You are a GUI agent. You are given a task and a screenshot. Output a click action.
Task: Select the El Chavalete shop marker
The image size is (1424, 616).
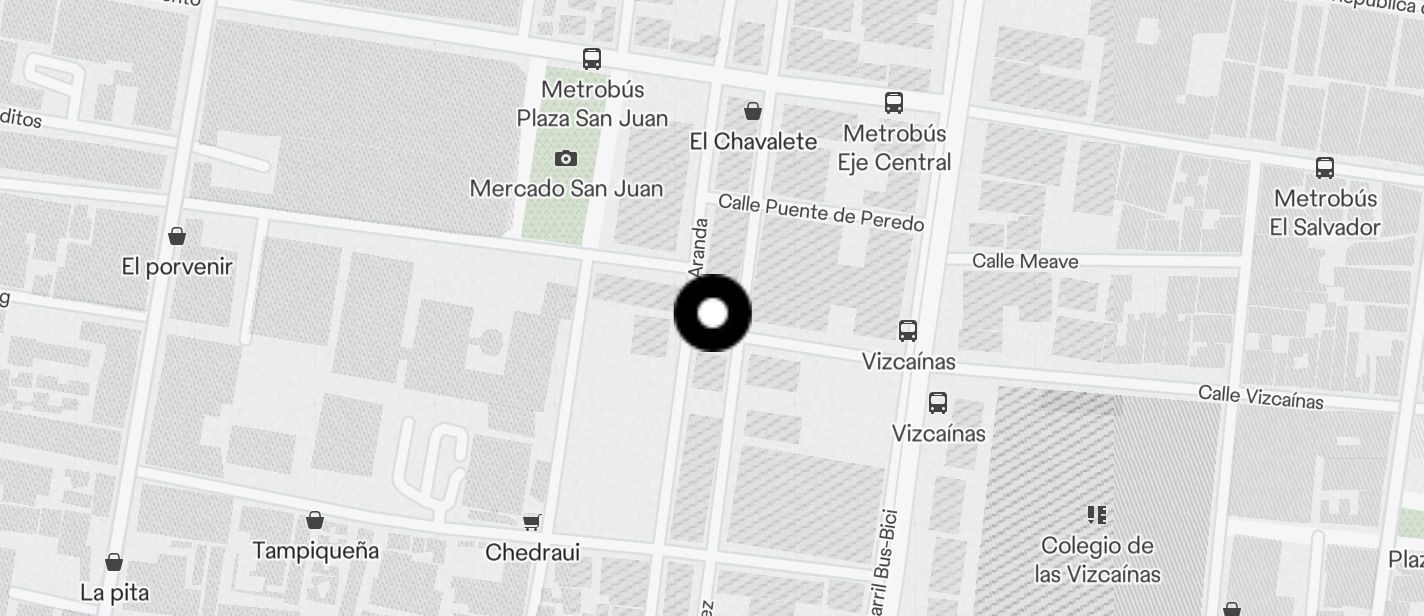click(753, 111)
